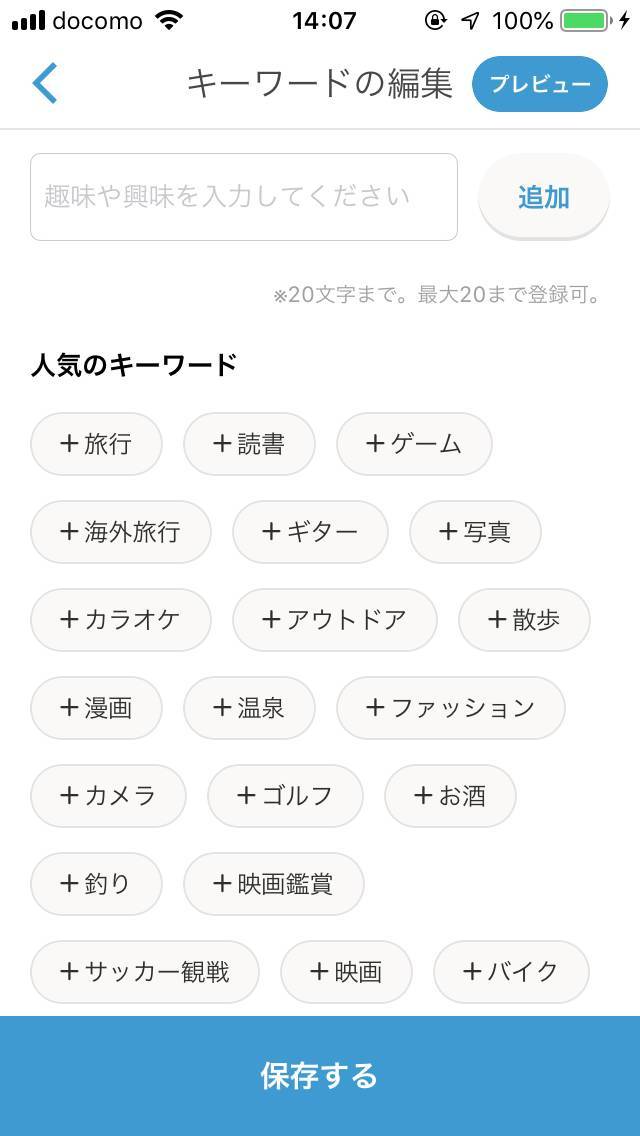Viewport: 640px width, 1136px height.
Task: Save keywords with 保存する
Action: point(320,1076)
